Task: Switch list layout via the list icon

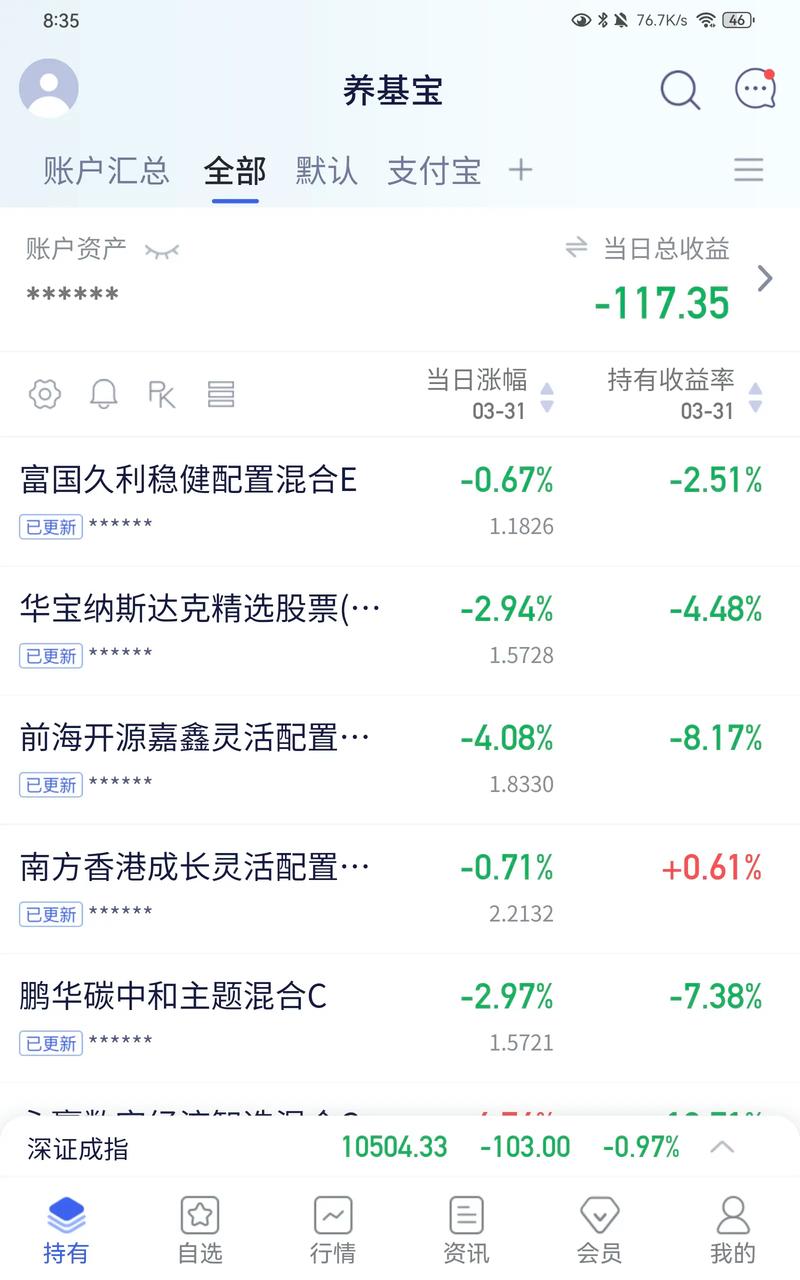Action: [x=221, y=394]
